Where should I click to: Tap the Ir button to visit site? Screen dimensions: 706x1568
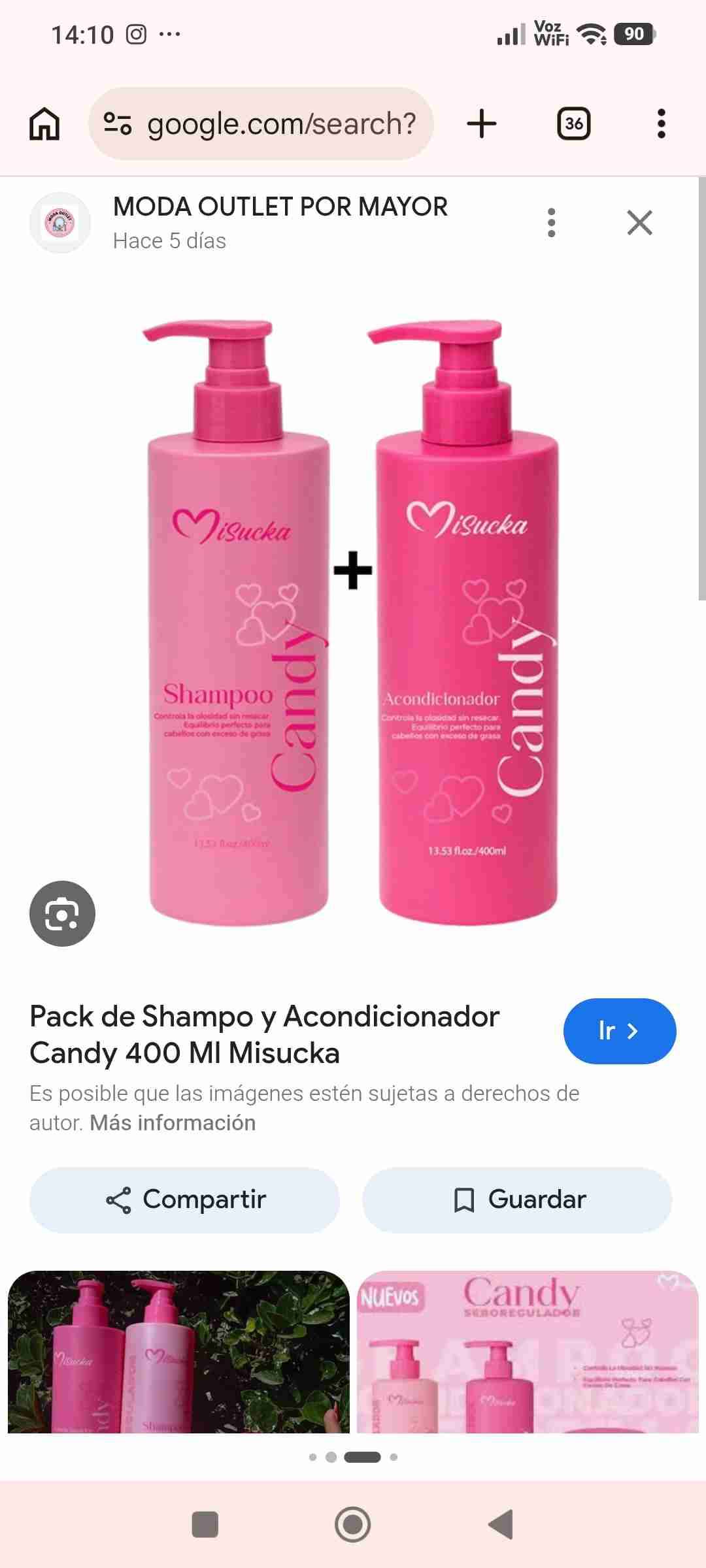pos(619,1030)
